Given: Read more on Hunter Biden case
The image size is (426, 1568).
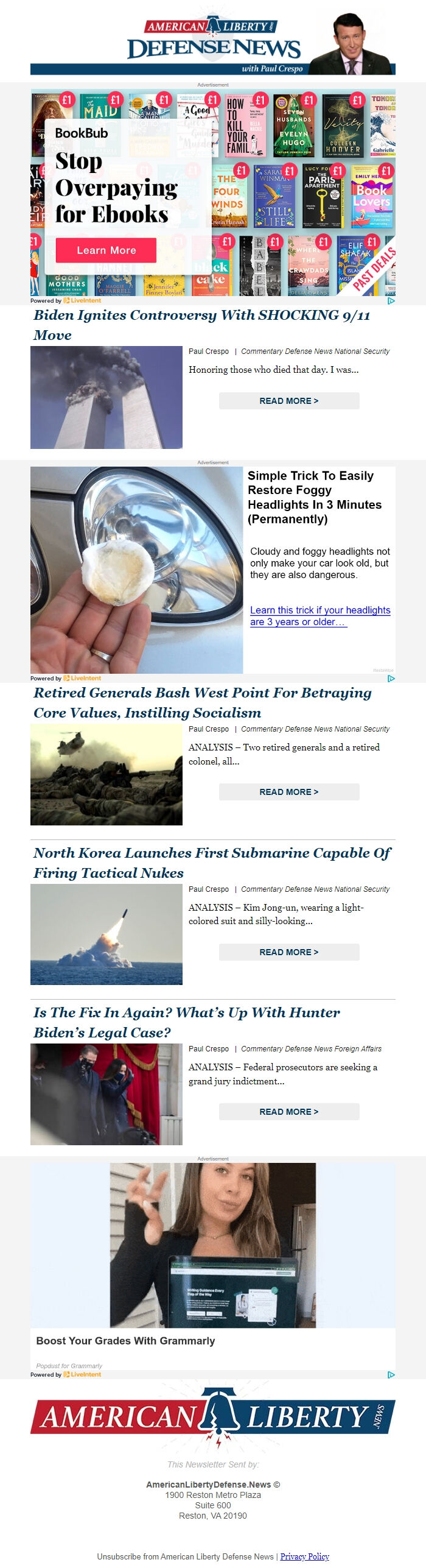Looking at the screenshot, I should tap(288, 1112).
